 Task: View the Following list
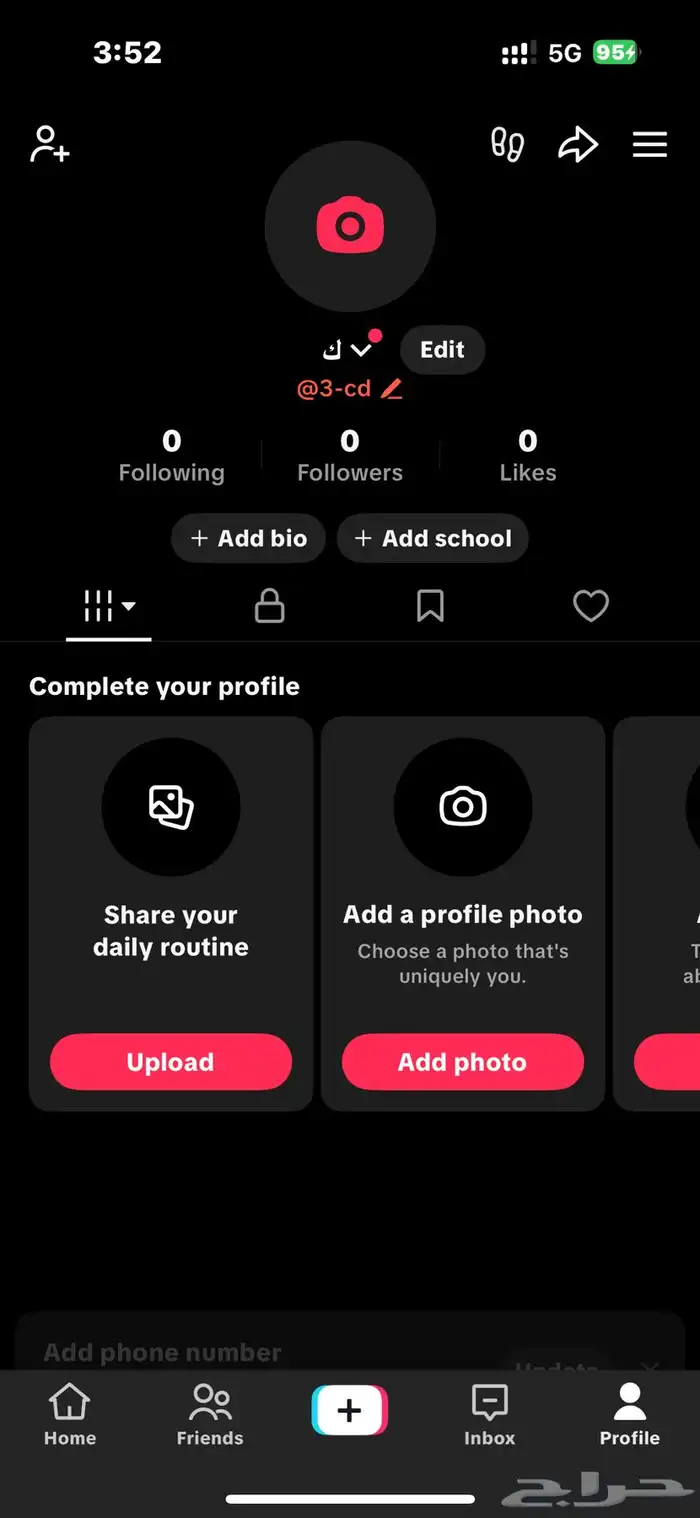[172, 455]
